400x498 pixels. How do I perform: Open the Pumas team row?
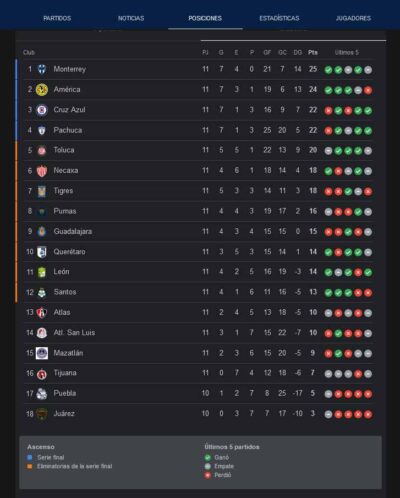tap(198, 211)
